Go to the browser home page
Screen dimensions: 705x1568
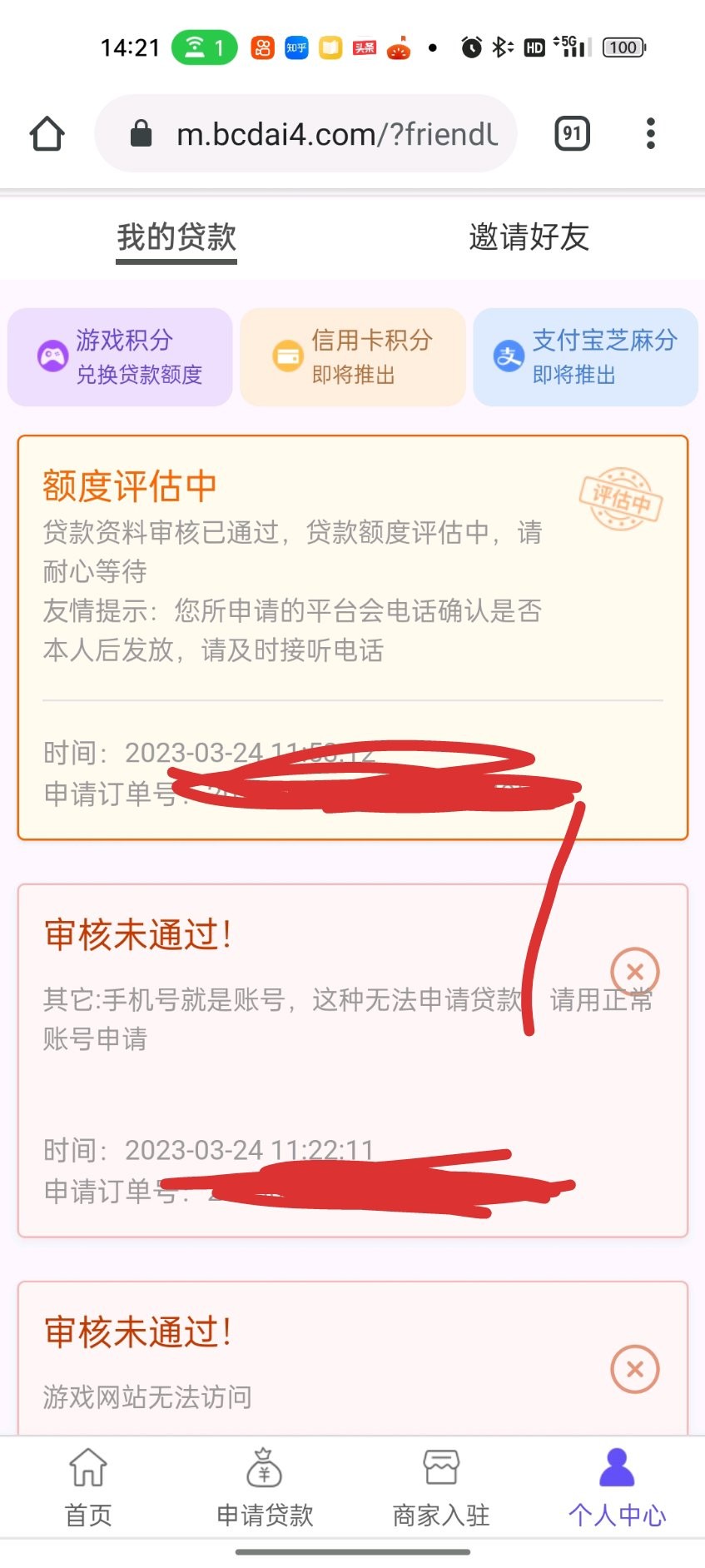(x=47, y=134)
